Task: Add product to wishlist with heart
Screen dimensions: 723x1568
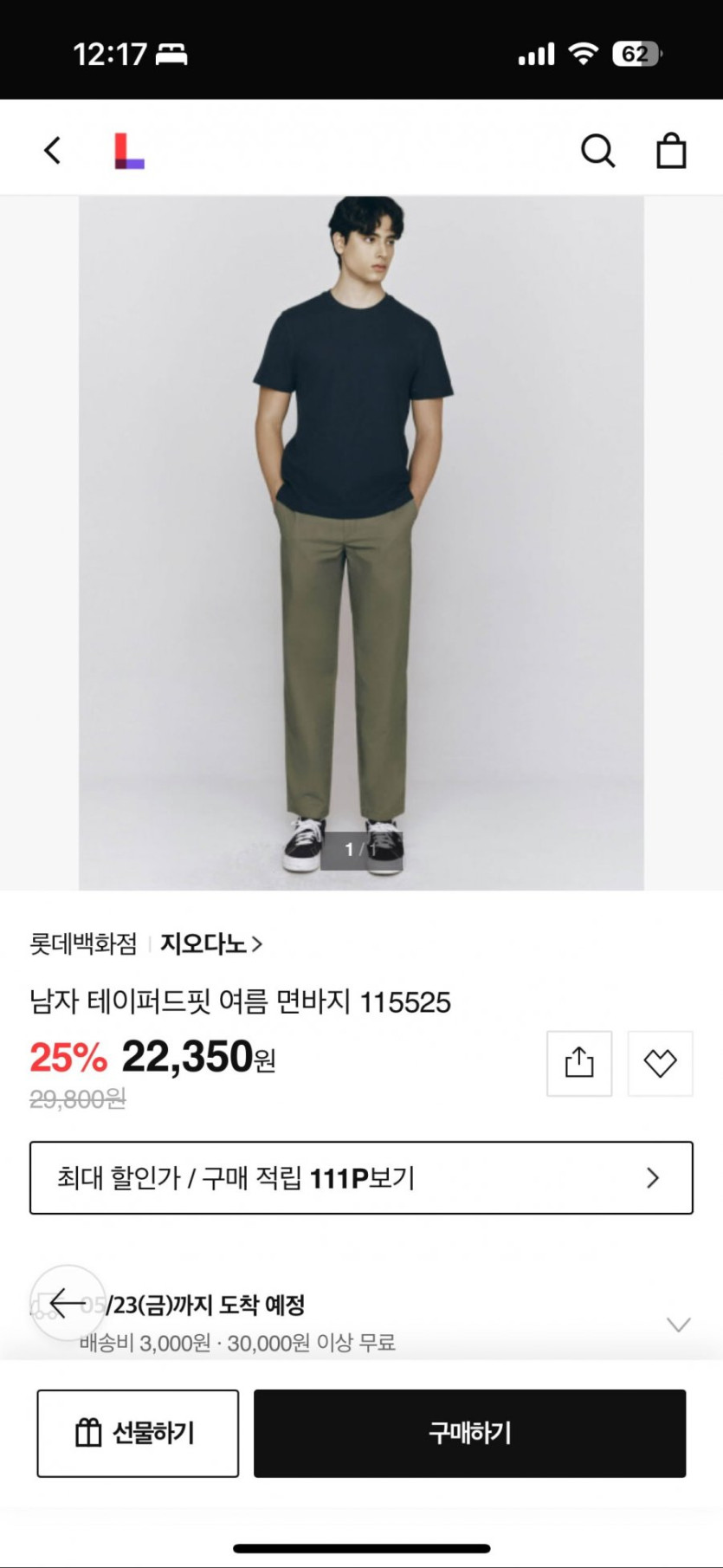Action: pos(660,1063)
